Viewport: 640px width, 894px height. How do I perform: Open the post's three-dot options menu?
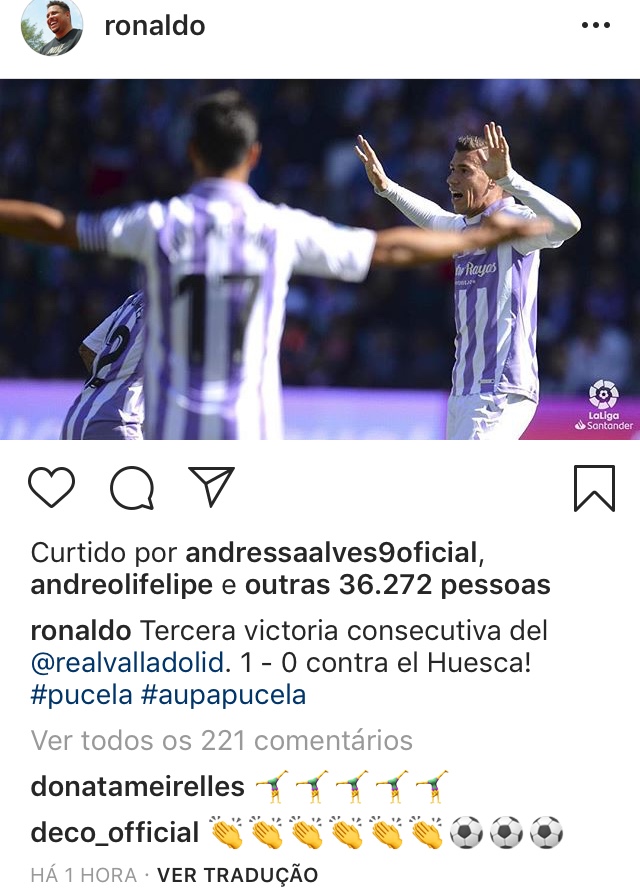pyautogui.click(x=595, y=26)
